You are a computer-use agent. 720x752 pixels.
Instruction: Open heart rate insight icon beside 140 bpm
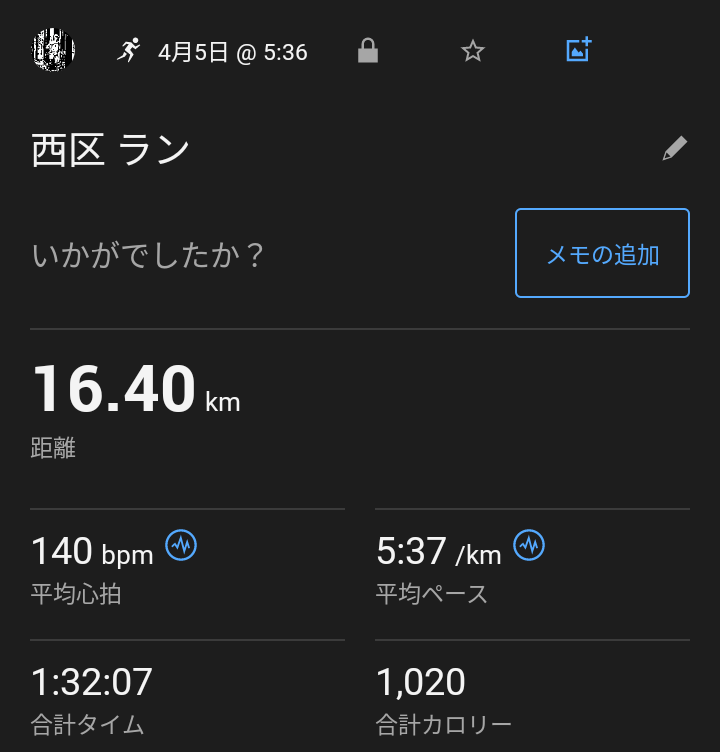pyautogui.click(x=181, y=545)
